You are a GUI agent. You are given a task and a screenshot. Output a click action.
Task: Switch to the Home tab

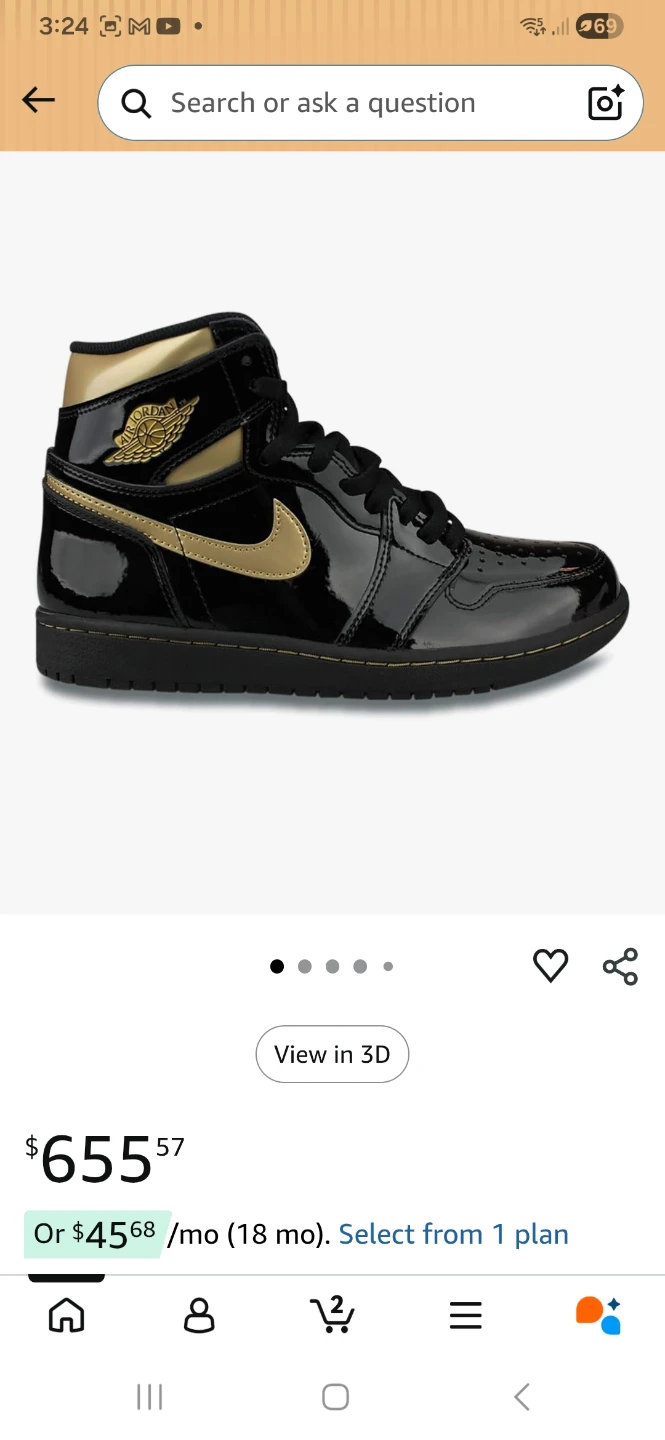coord(67,1315)
